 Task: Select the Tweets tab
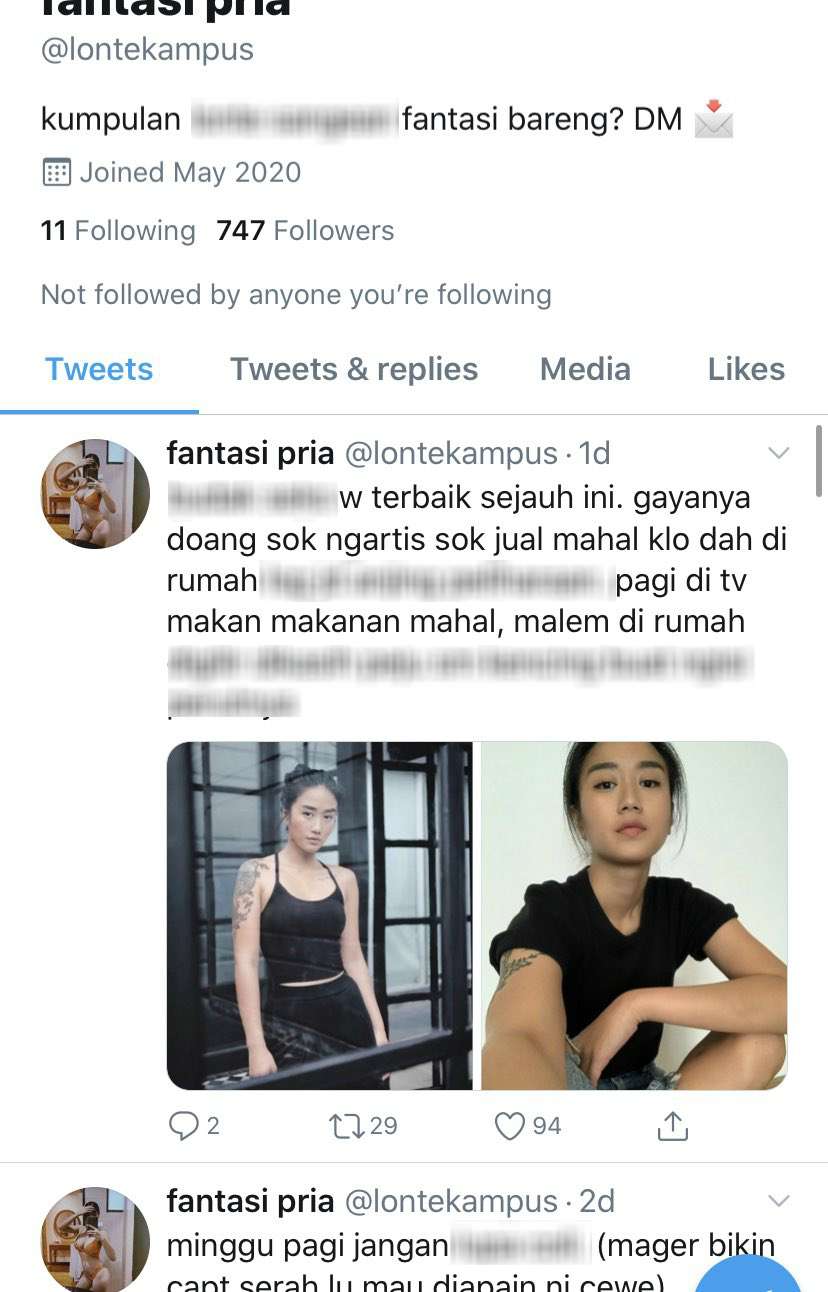point(99,370)
